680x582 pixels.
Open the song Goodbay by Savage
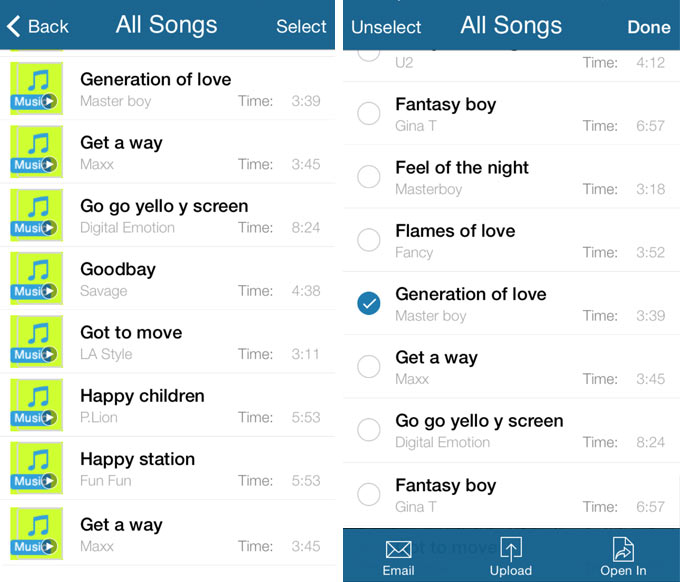point(170,279)
